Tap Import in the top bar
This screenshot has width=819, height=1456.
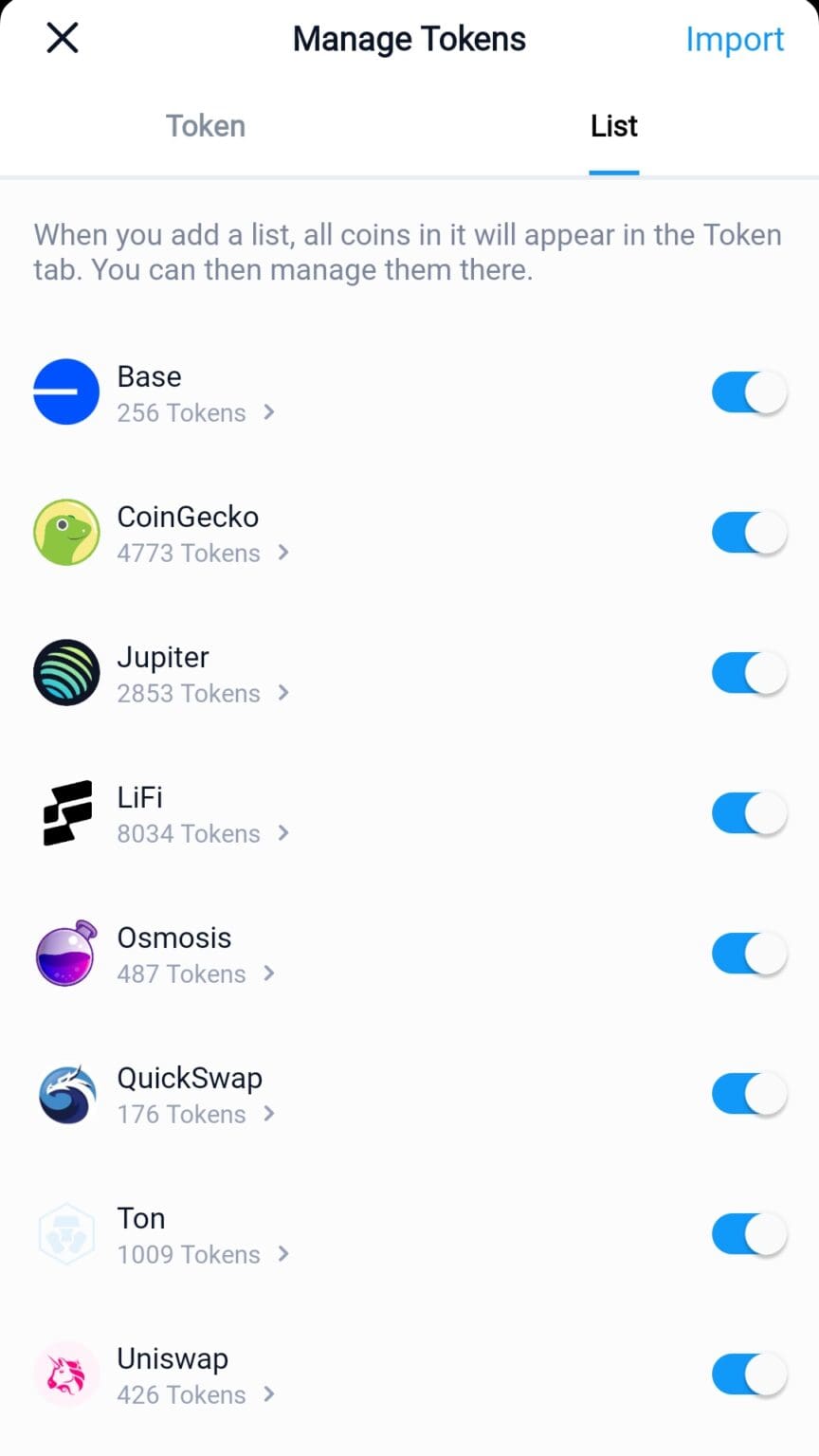click(x=735, y=39)
